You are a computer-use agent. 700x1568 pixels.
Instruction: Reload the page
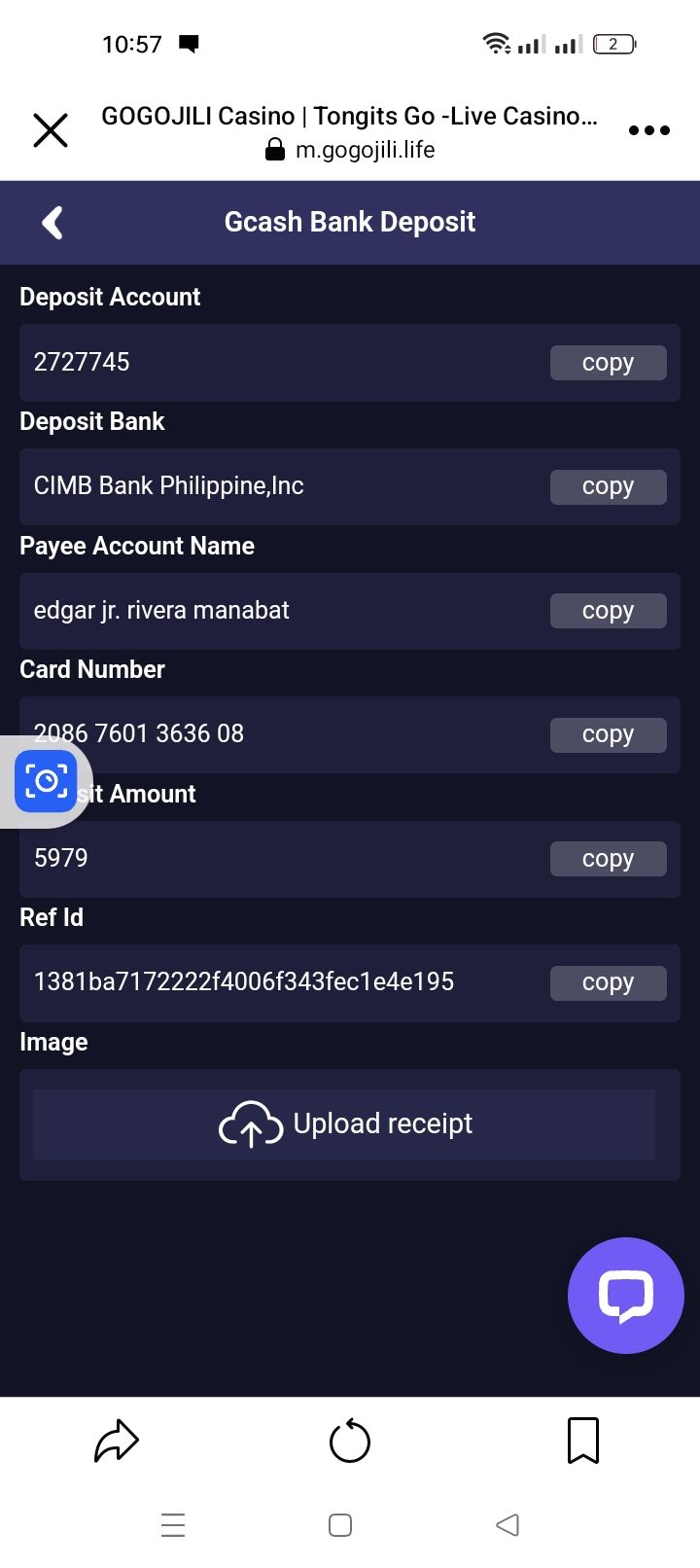pyautogui.click(x=350, y=1441)
